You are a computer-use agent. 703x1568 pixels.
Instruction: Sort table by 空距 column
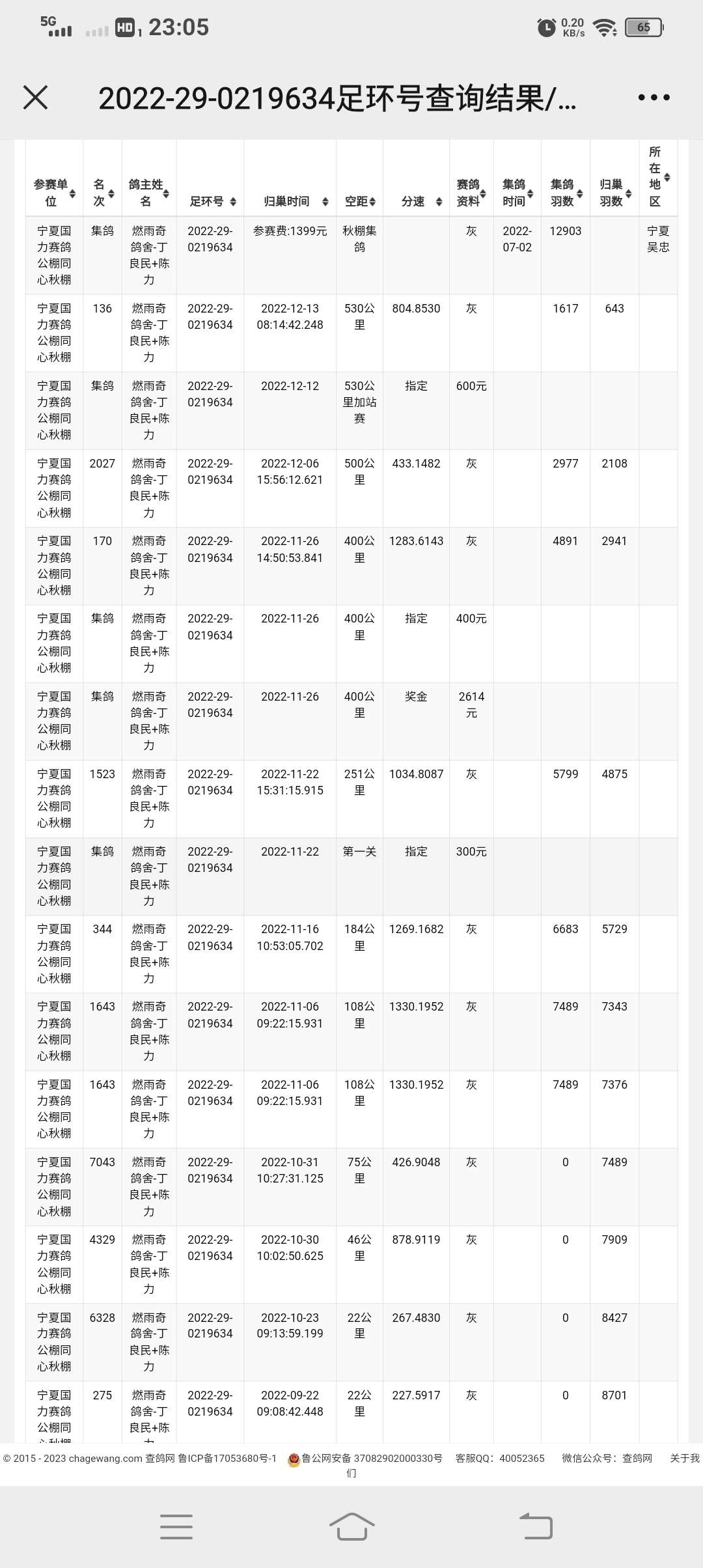tap(359, 201)
